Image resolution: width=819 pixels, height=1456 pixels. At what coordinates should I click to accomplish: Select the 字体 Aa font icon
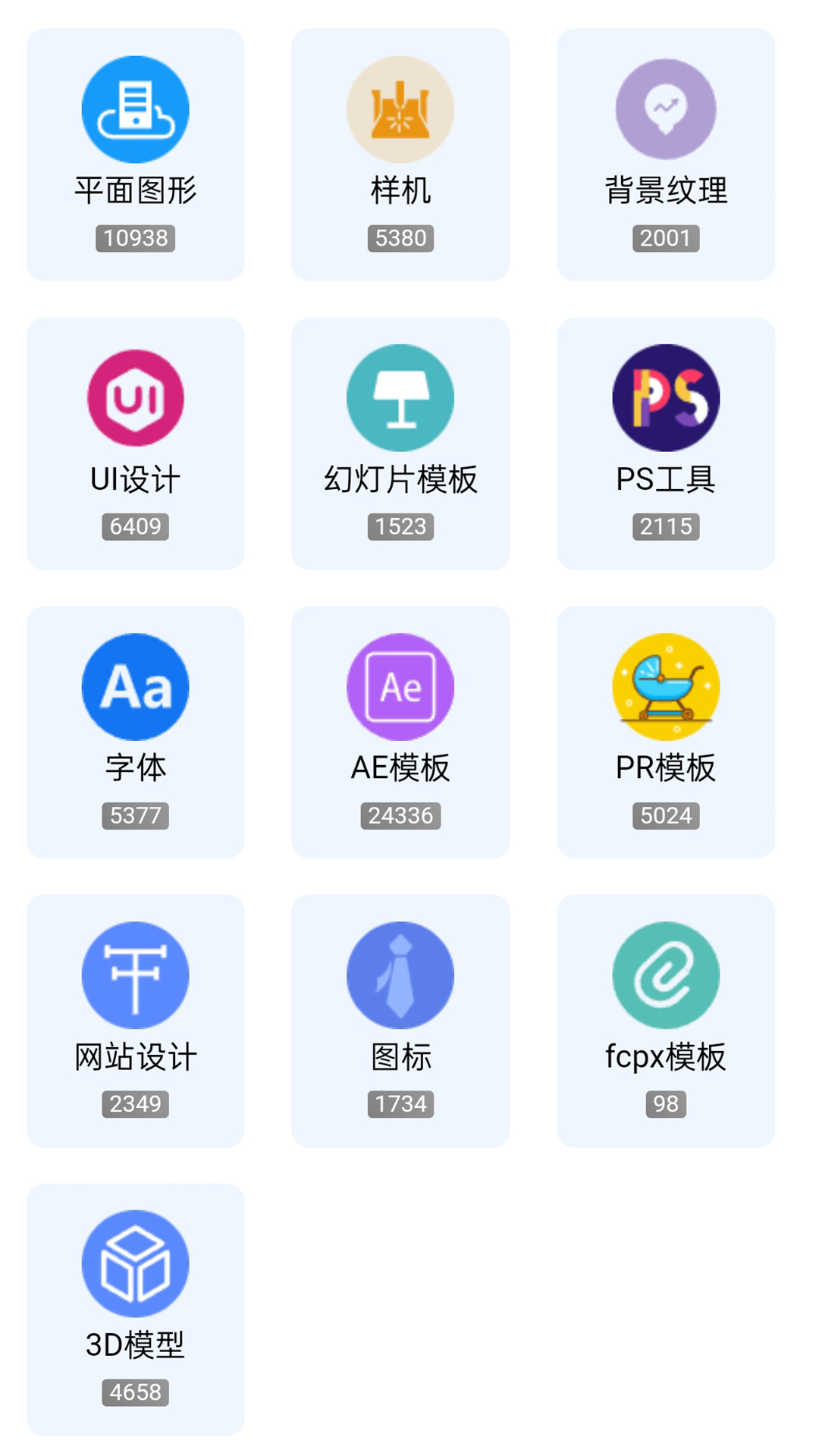tap(135, 686)
